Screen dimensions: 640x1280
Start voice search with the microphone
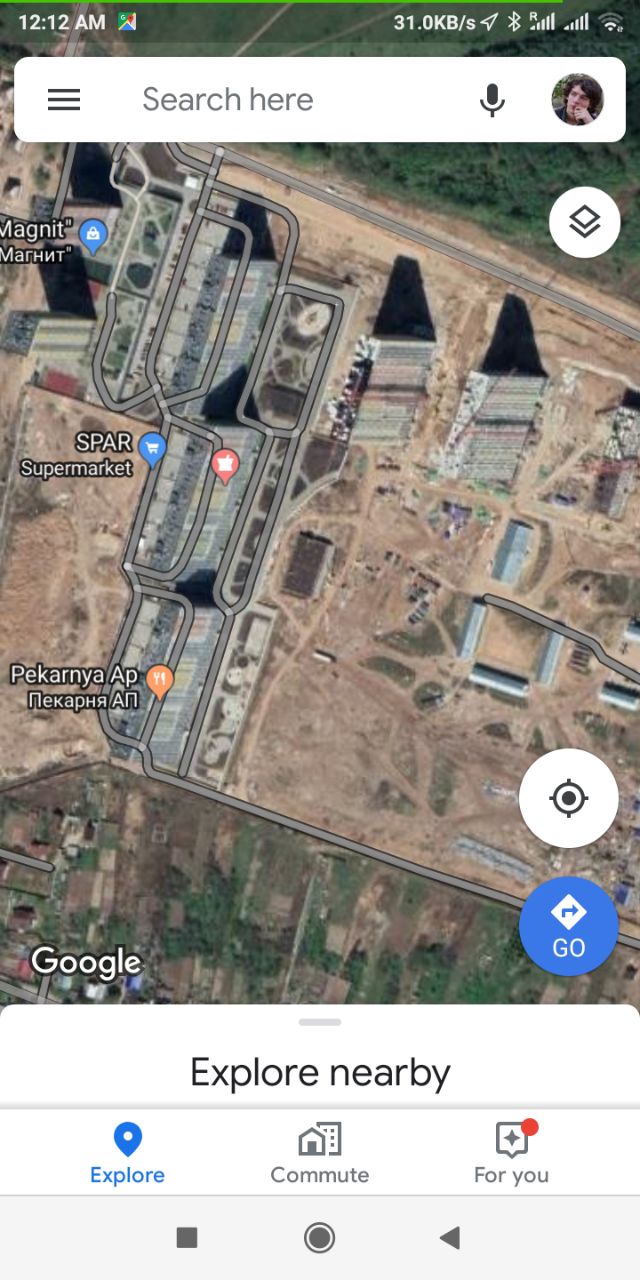pos(491,100)
